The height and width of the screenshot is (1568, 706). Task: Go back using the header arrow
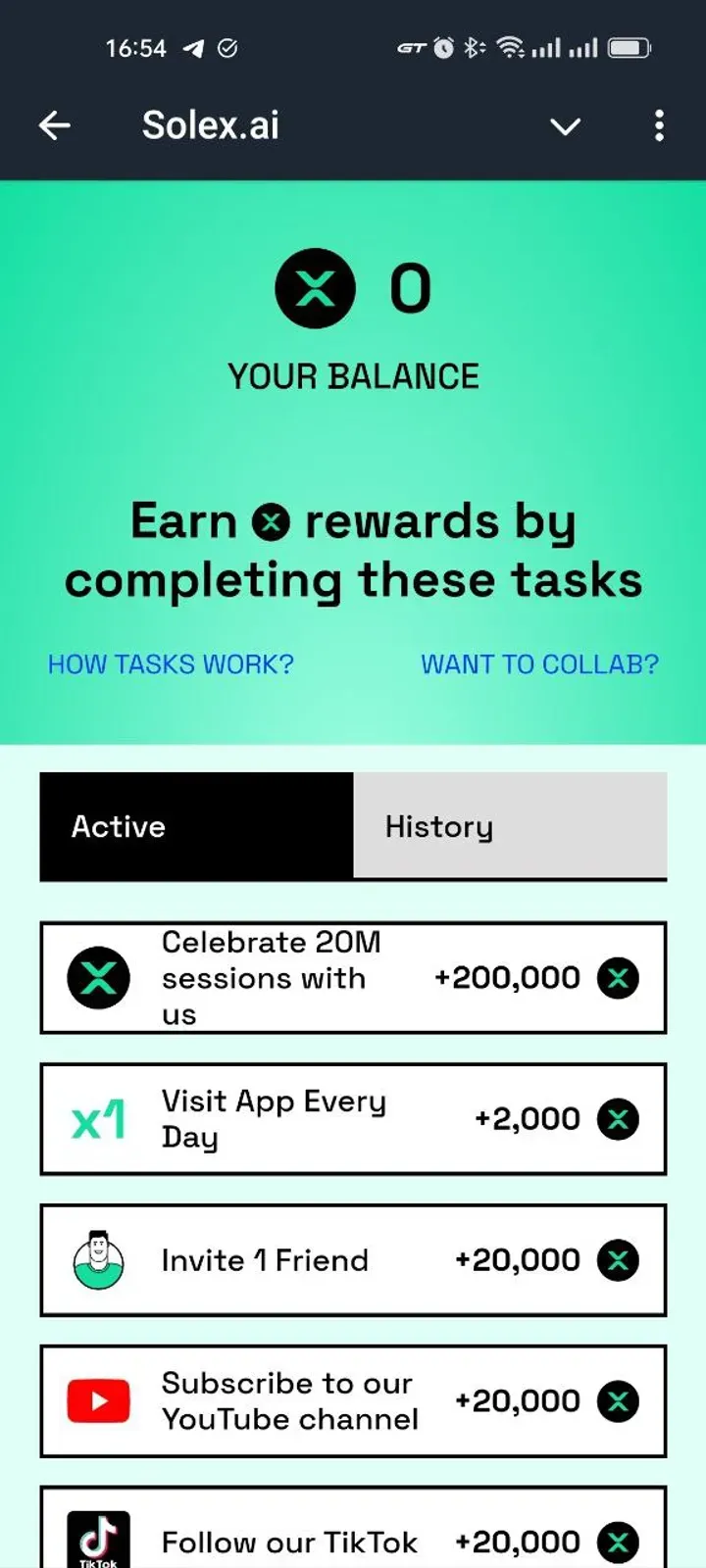point(55,125)
